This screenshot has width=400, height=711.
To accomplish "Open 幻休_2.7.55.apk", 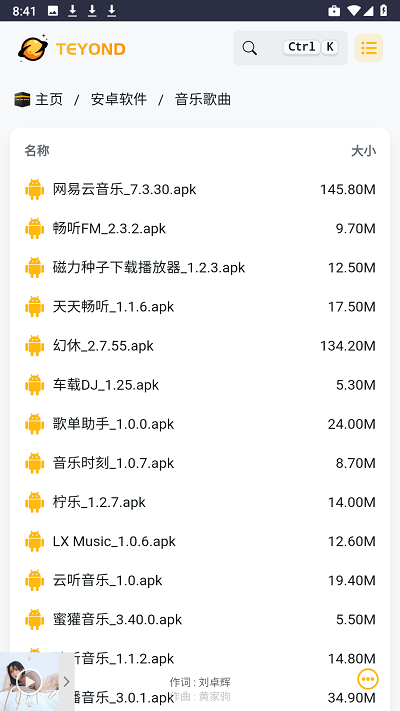I will tap(200, 346).
